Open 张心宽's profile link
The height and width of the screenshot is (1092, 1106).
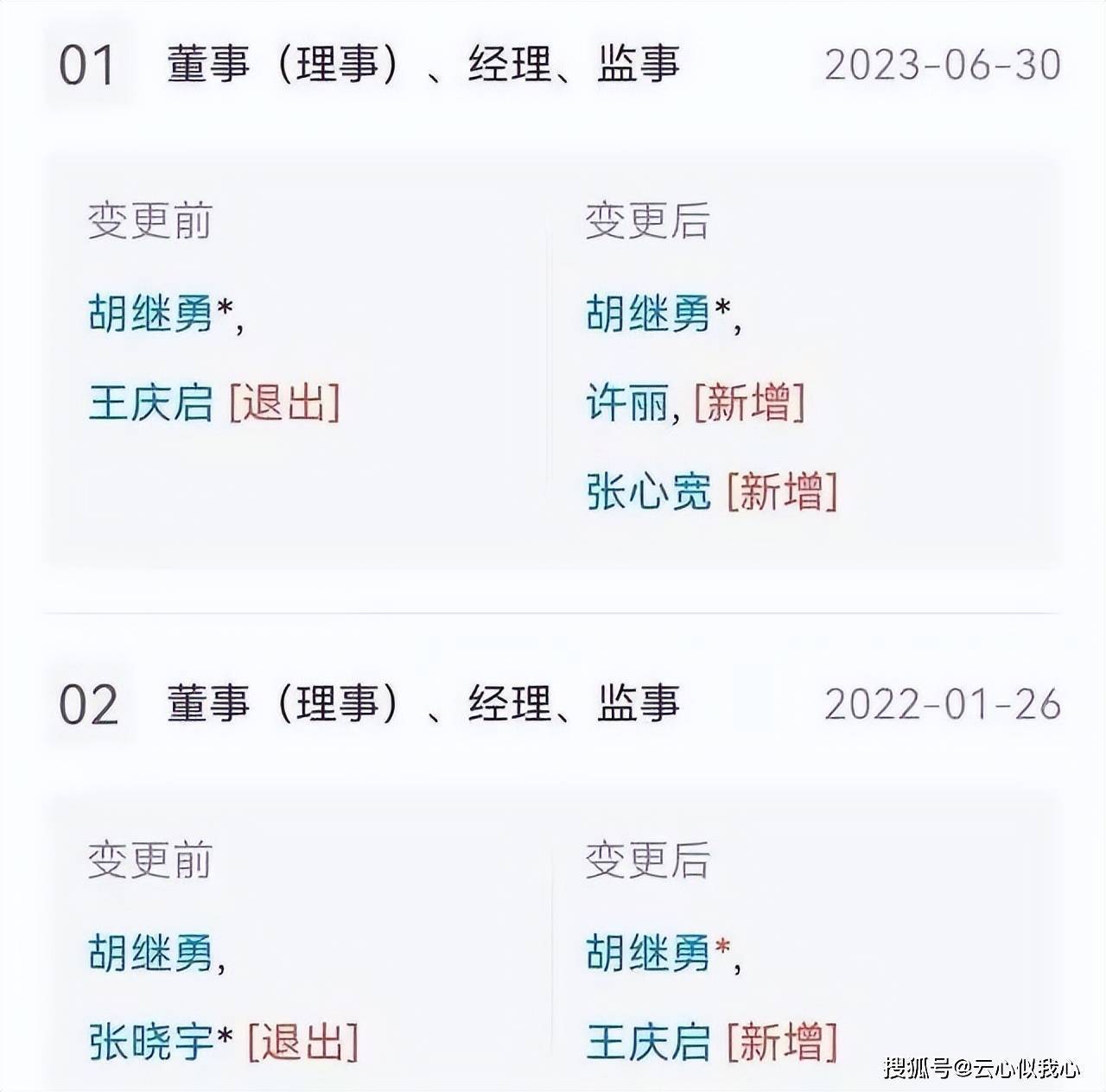tap(648, 492)
